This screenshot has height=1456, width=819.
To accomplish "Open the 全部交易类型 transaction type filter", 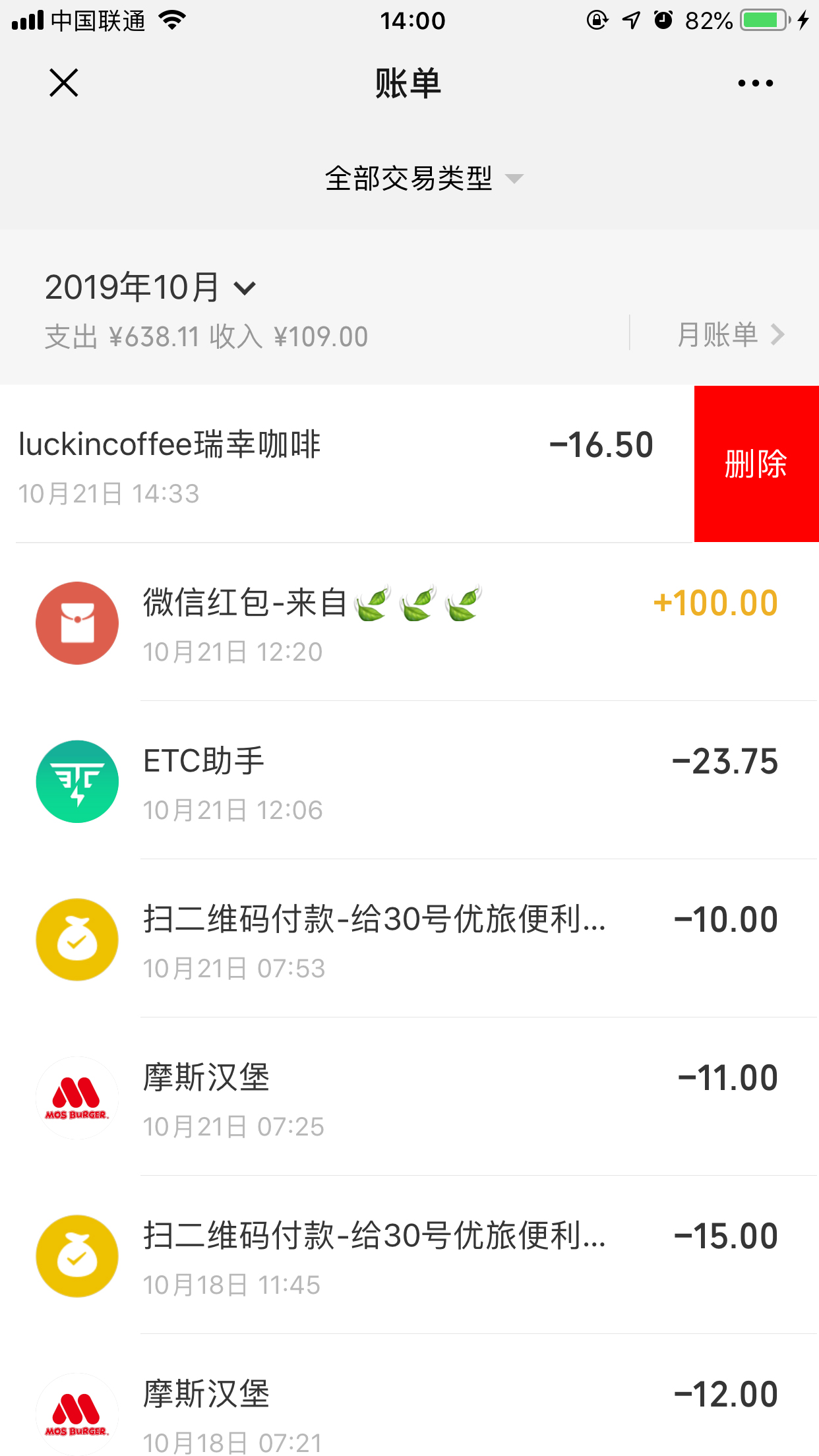I will click(409, 178).
